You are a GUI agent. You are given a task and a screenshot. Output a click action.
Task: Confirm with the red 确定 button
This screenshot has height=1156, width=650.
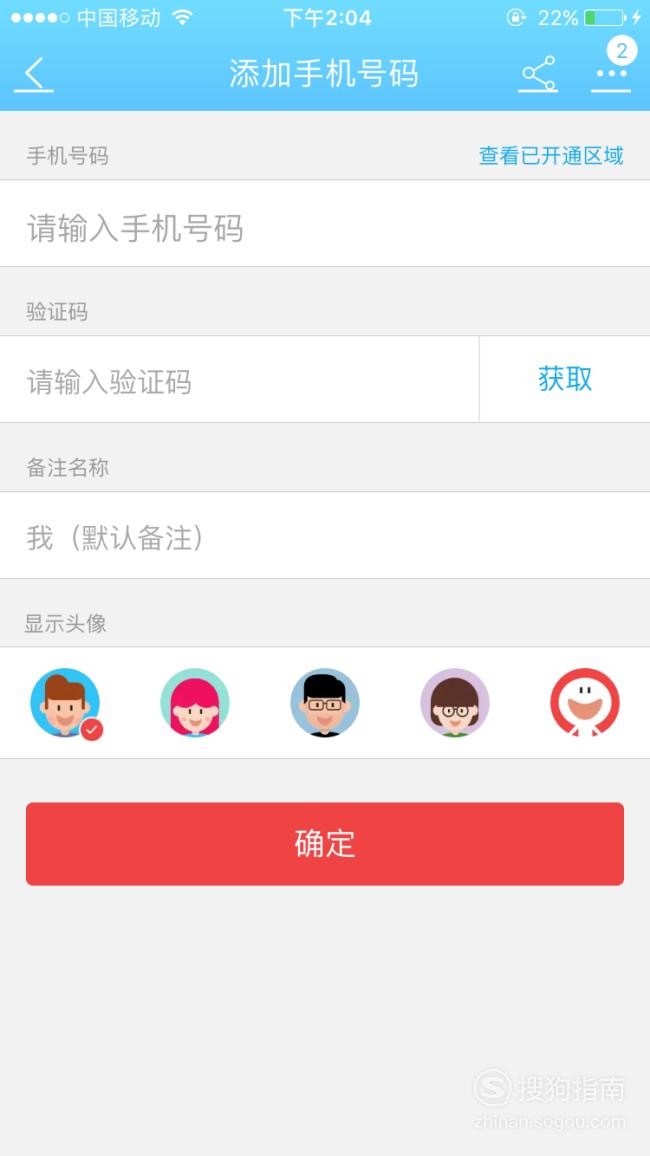[325, 844]
